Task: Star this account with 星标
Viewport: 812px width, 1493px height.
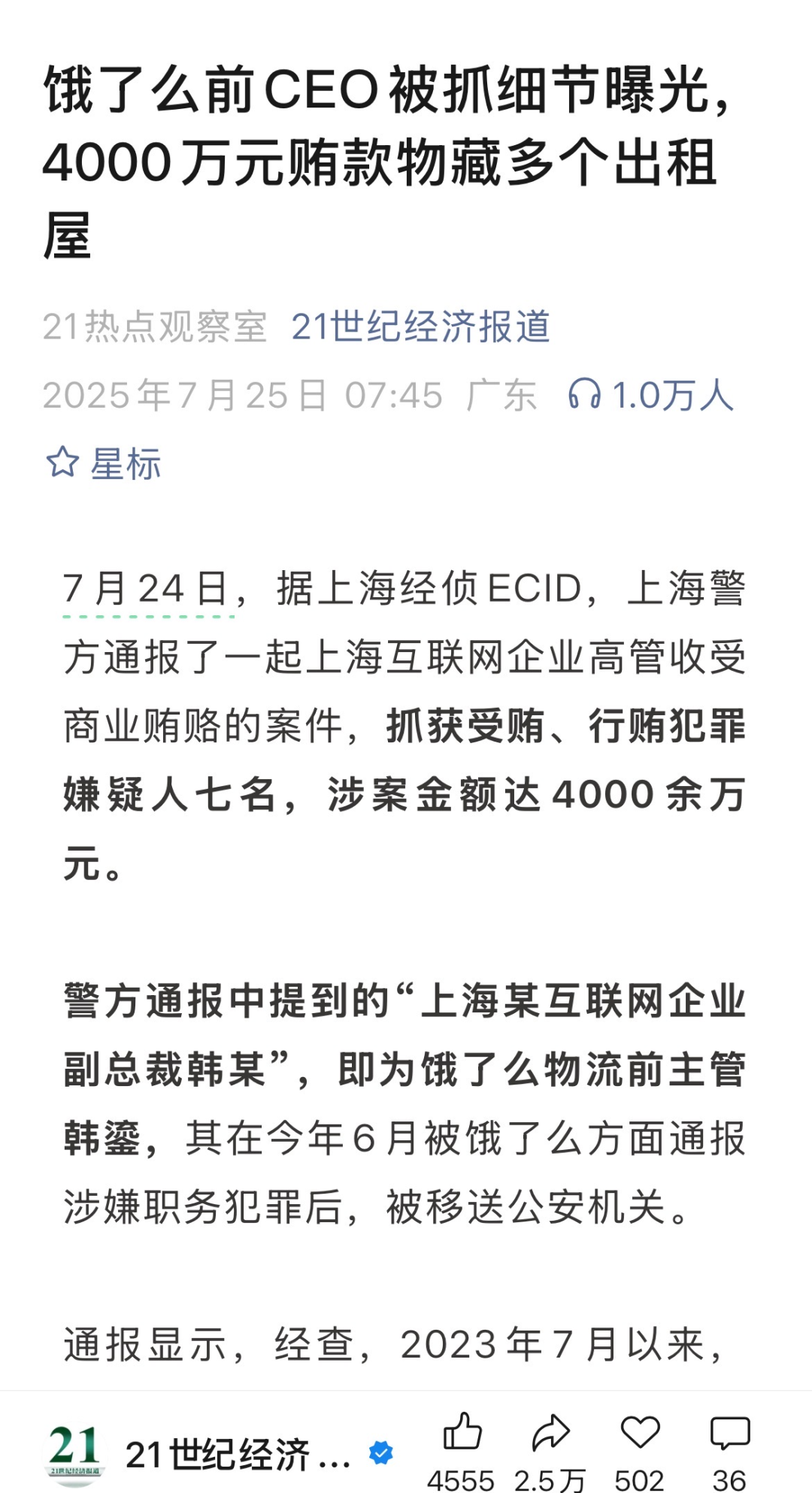Action: (x=104, y=463)
